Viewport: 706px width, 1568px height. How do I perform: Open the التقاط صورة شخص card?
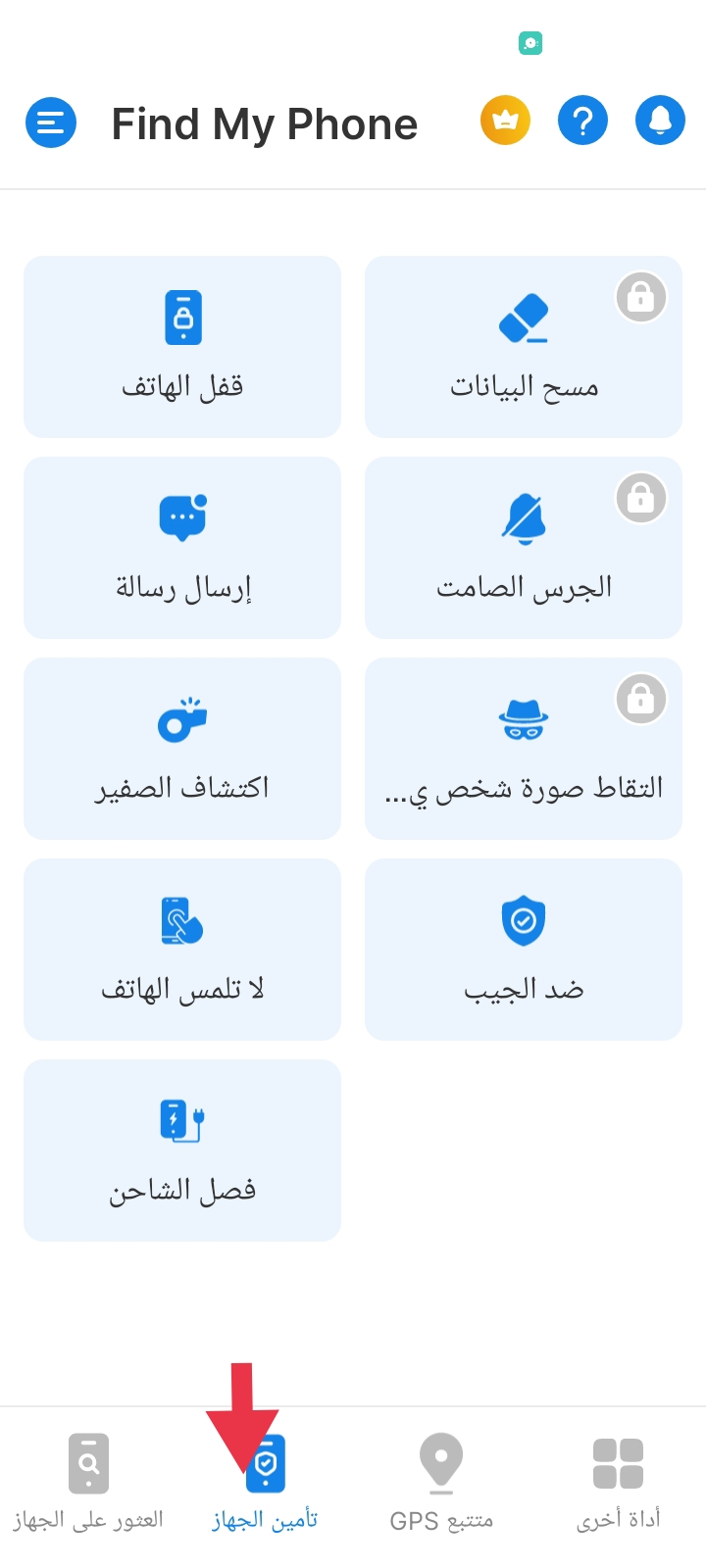point(524,749)
